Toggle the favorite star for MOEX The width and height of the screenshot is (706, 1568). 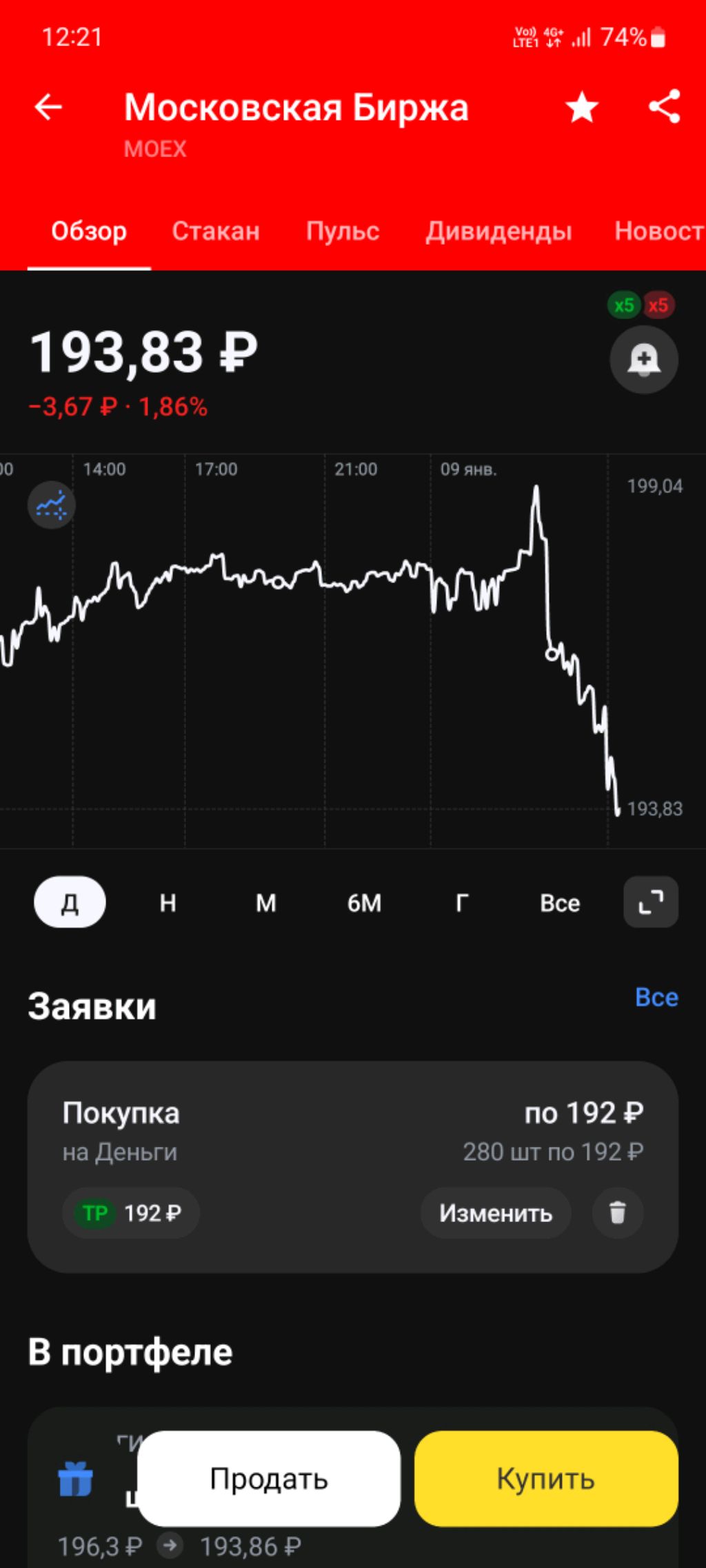(582, 108)
